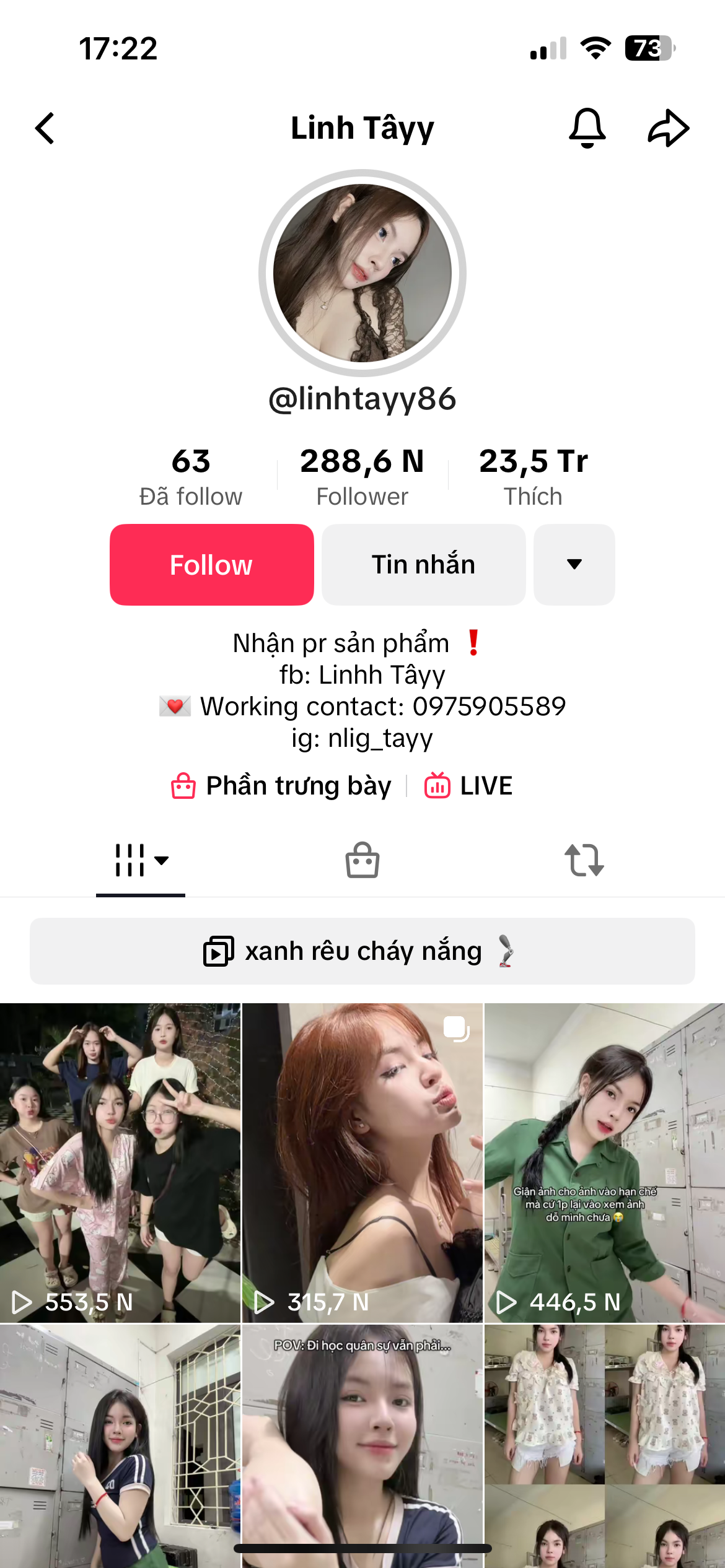Expand the suggested accounts dropdown arrow
This screenshot has height=1568, width=725.
pos(574,565)
